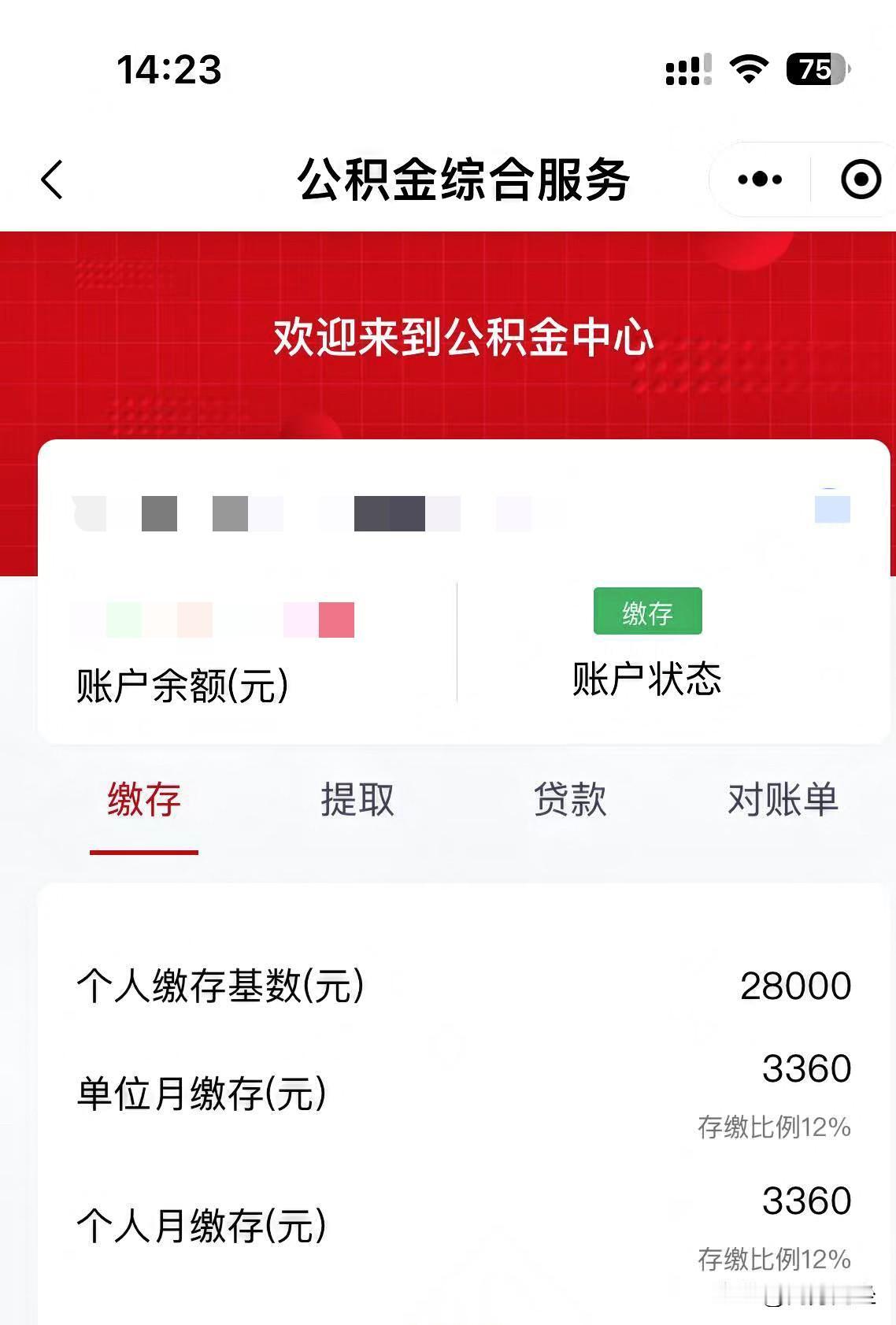Tap the circular capsule exit icon
896x1325 pixels.
pyautogui.click(x=858, y=179)
